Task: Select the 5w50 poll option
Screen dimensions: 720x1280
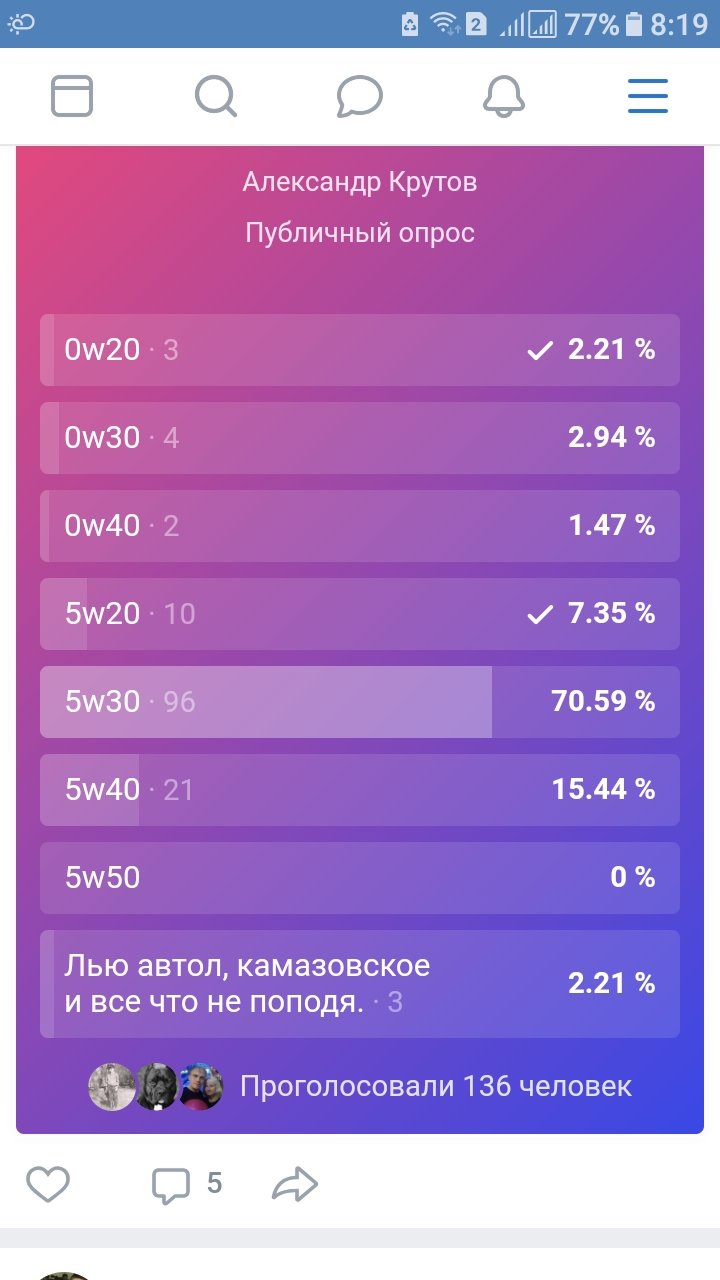Action: (360, 878)
